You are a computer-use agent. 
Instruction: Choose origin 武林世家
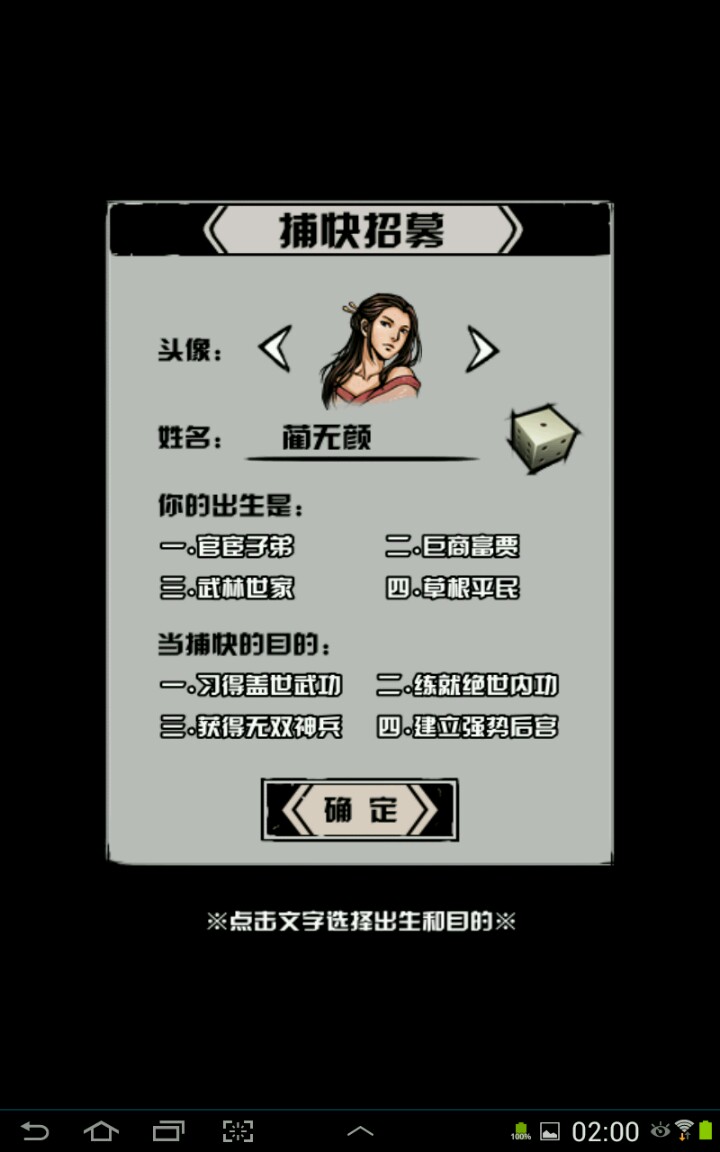coord(228,588)
